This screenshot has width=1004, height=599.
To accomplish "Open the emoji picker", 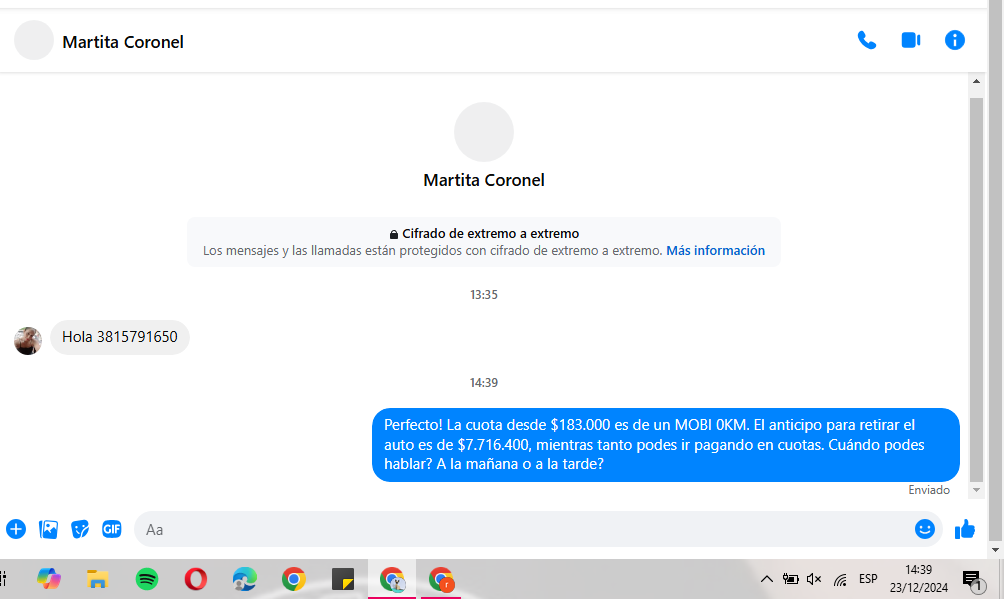I will tap(925, 529).
